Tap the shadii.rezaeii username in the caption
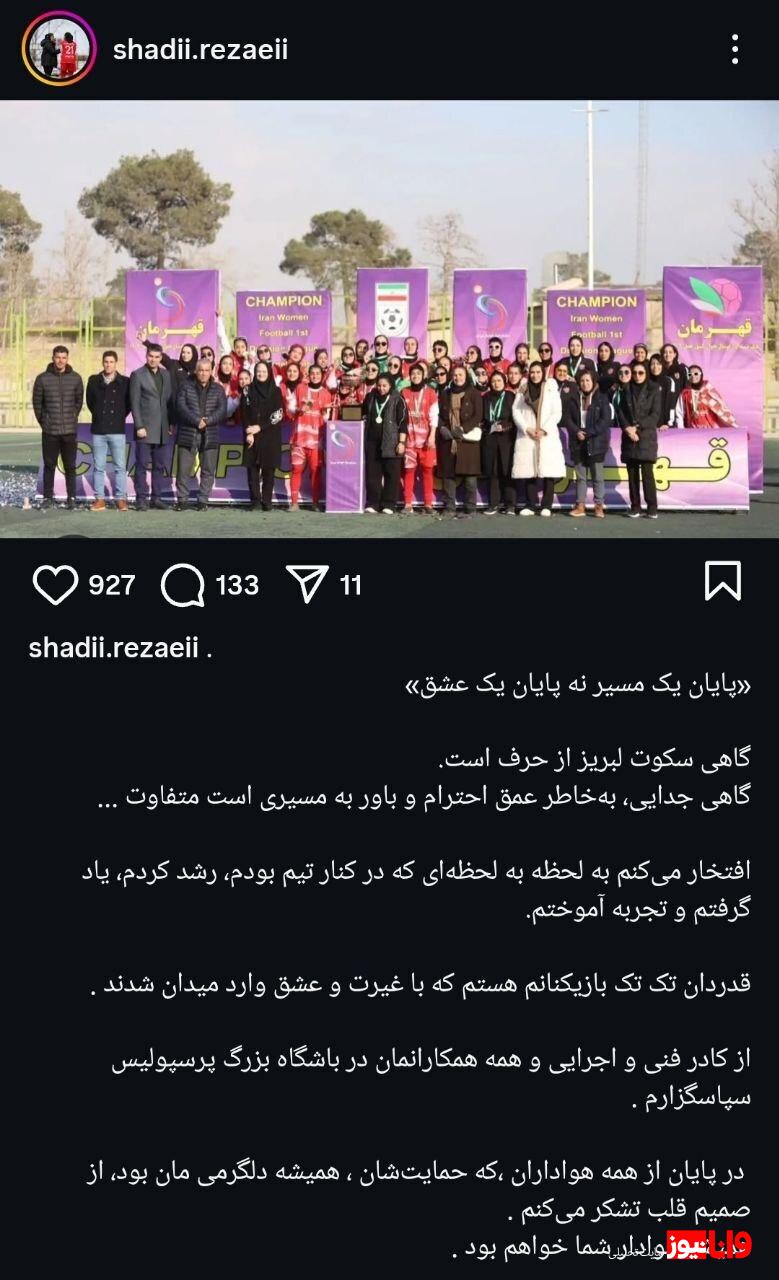 tap(113, 647)
